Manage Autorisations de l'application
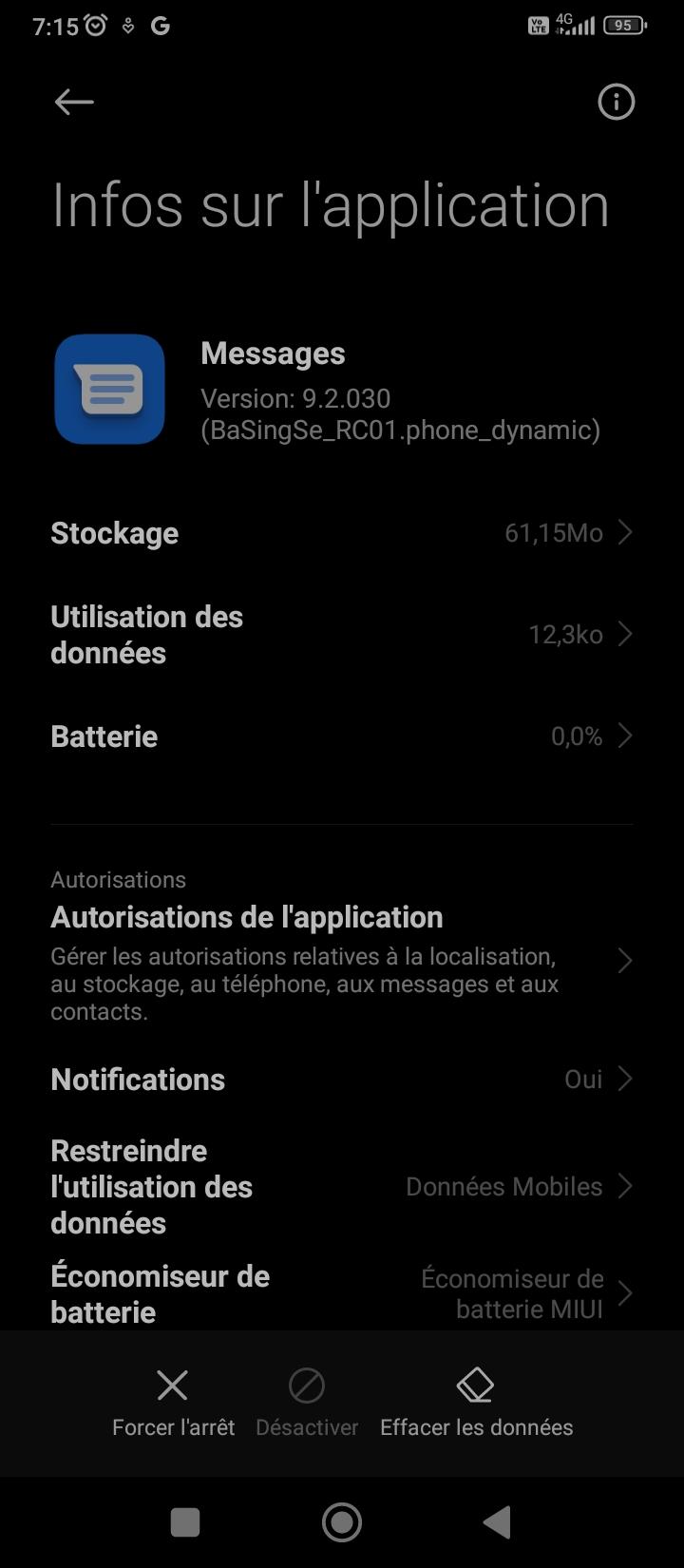This screenshot has width=684, height=1568. click(342, 960)
